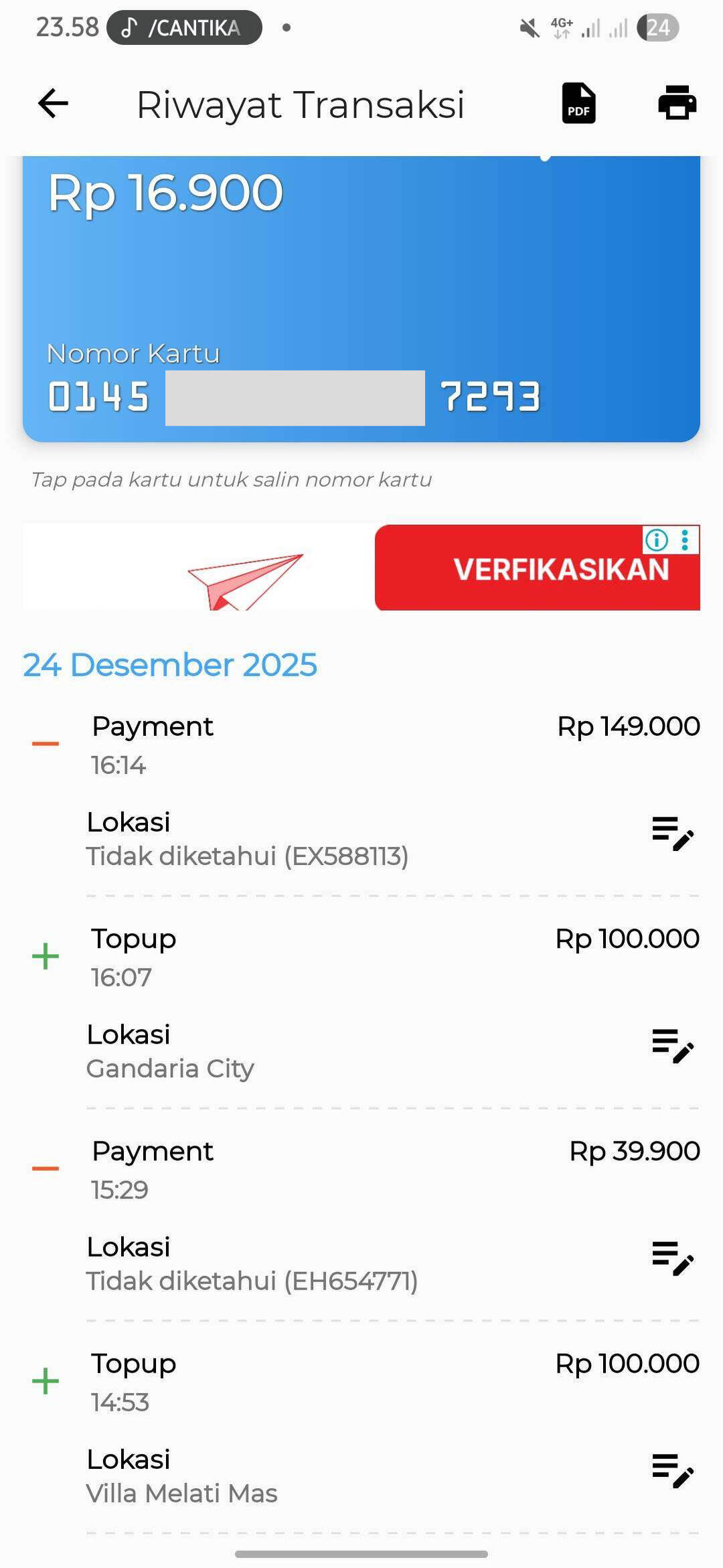Viewport: 723px width, 1568px height.
Task: Export transaction history as PDF
Action: (x=578, y=104)
